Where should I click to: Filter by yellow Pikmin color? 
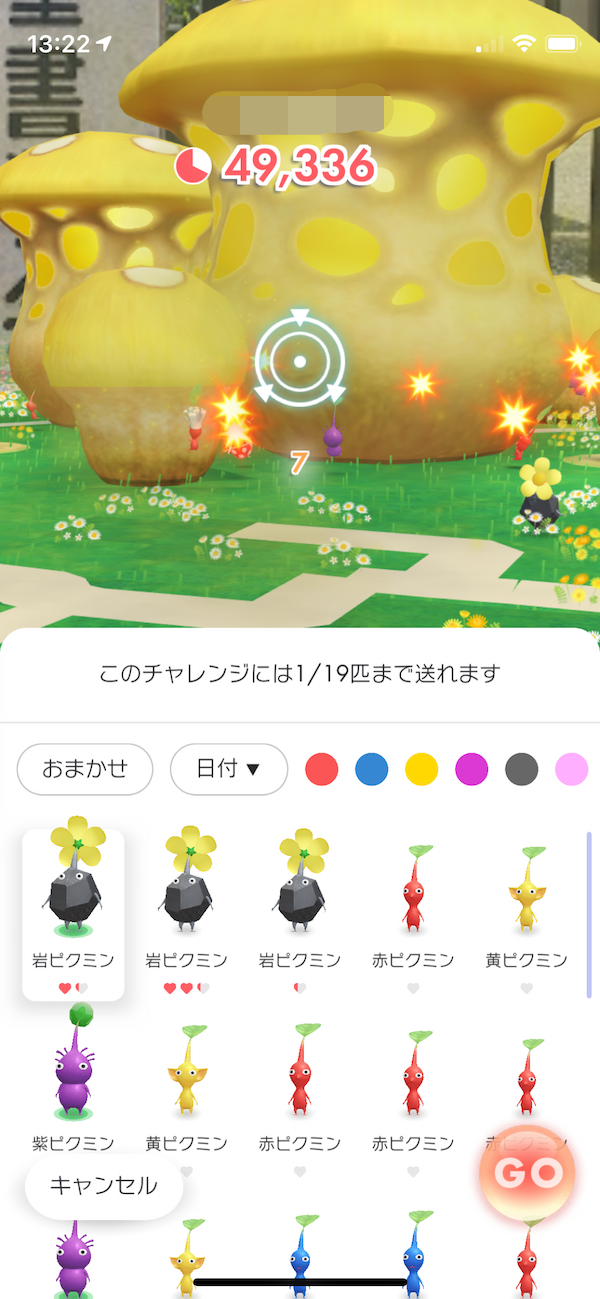(422, 769)
